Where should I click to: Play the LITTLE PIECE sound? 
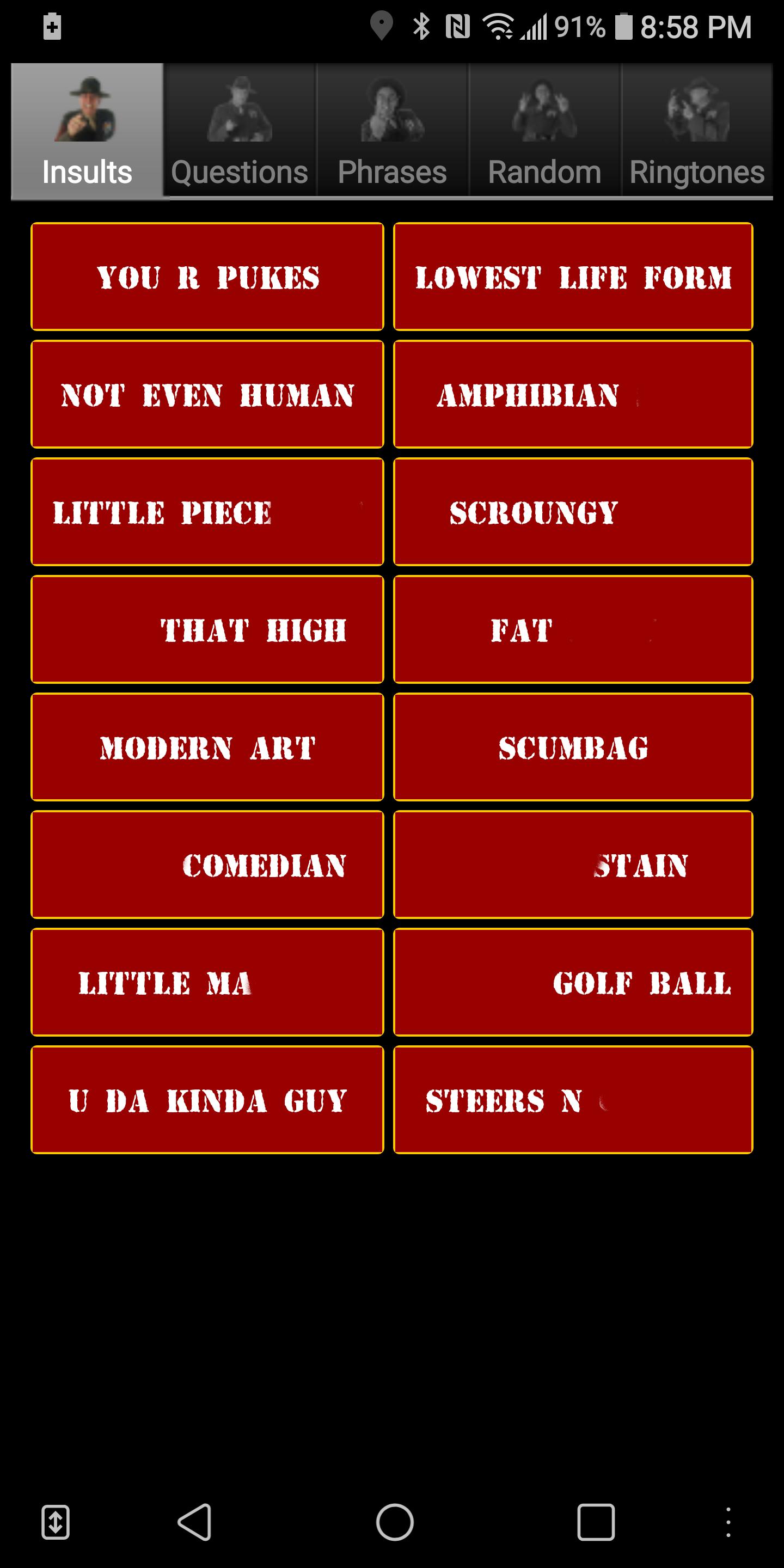click(x=207, y=512)
